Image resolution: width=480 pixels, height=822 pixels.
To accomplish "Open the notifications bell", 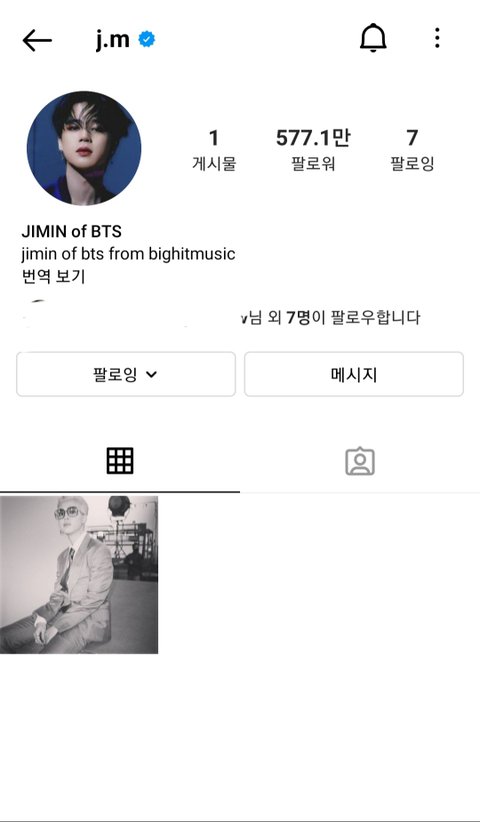I will [x=373, y=38].
